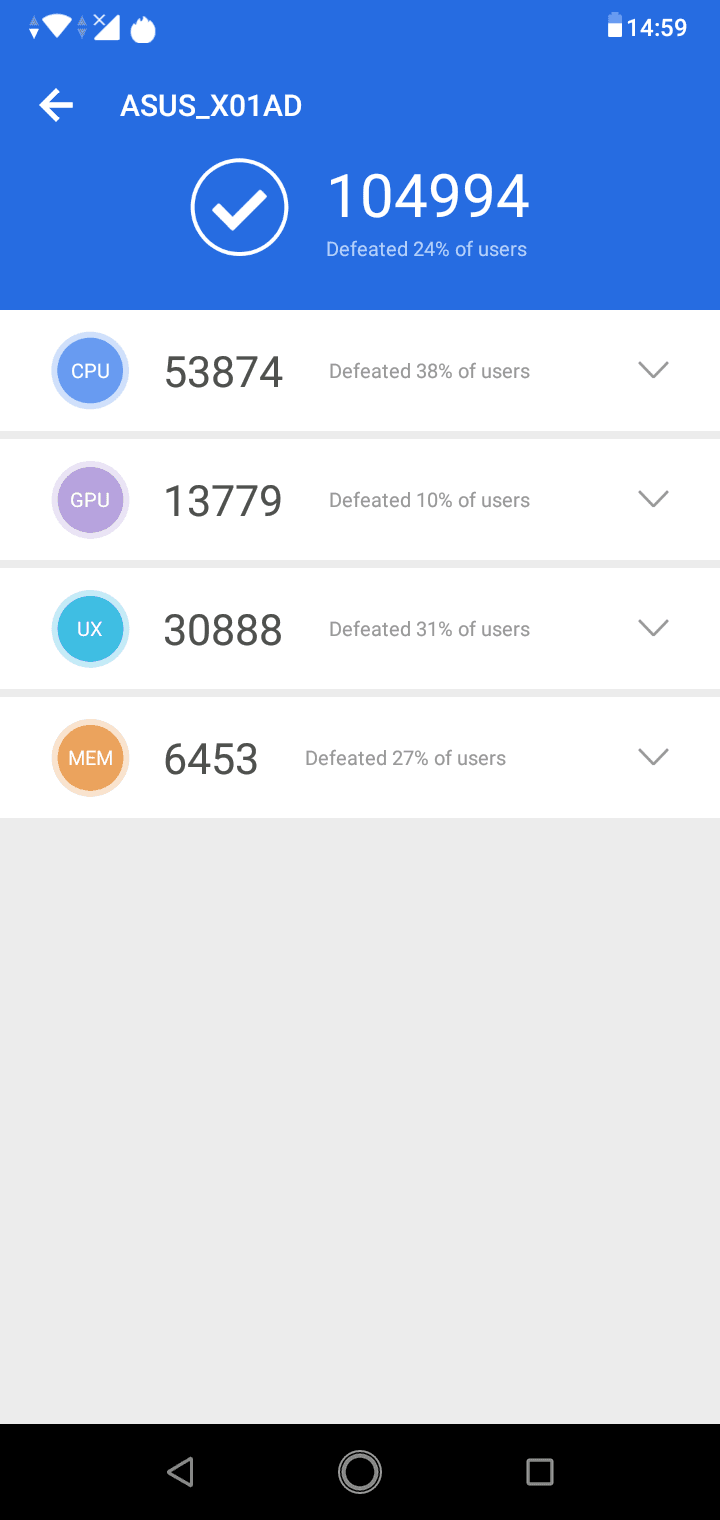
Task: Expand the UX score section
Action: (x=653, y=628)
